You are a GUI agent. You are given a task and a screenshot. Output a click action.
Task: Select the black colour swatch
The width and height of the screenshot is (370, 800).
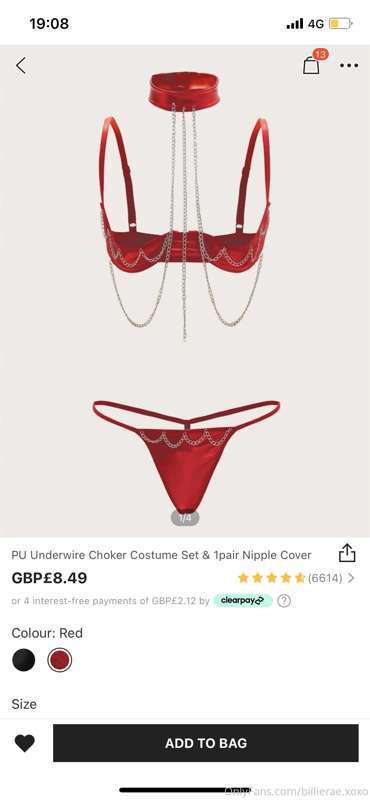pyautogui.click(x=23, y=660)
